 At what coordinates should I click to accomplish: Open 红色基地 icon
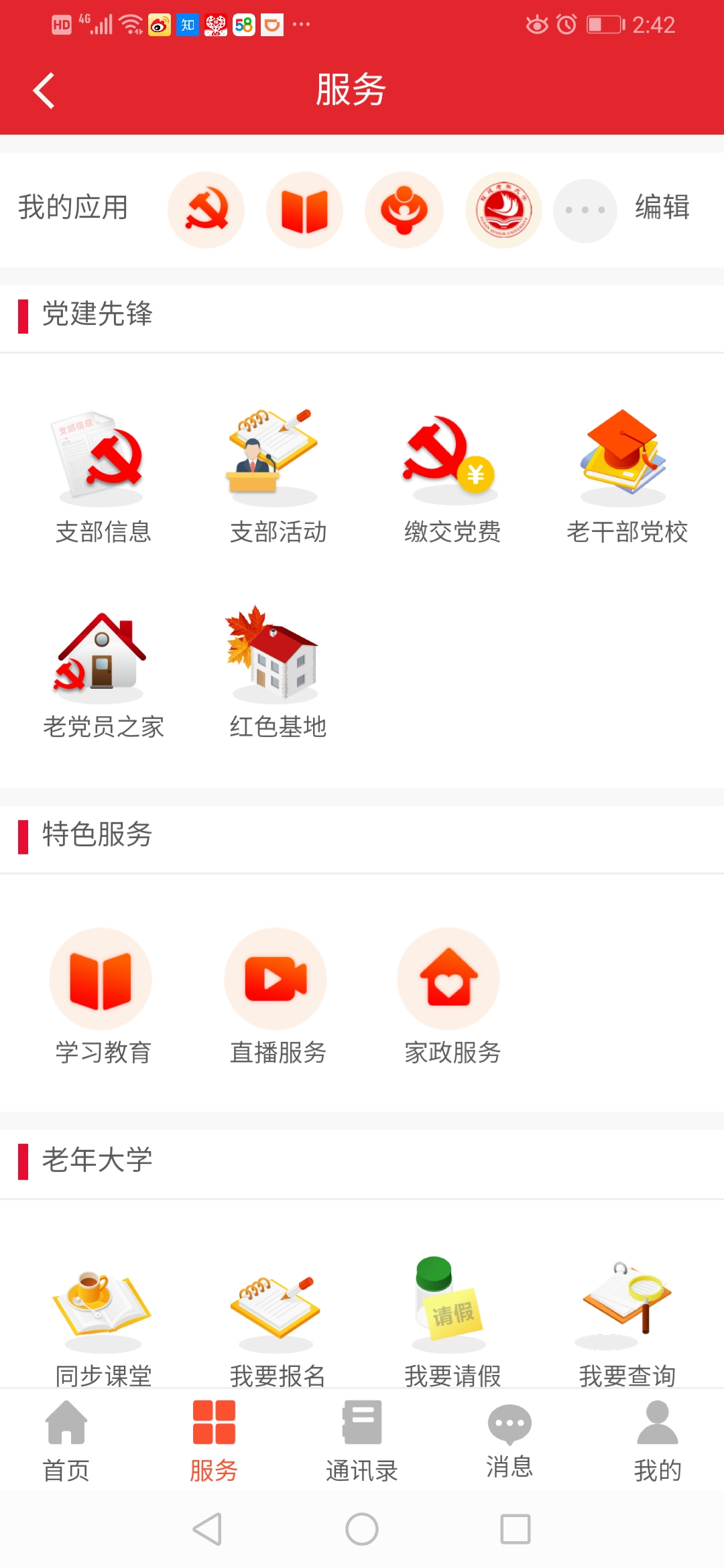[x=277, y=663]
